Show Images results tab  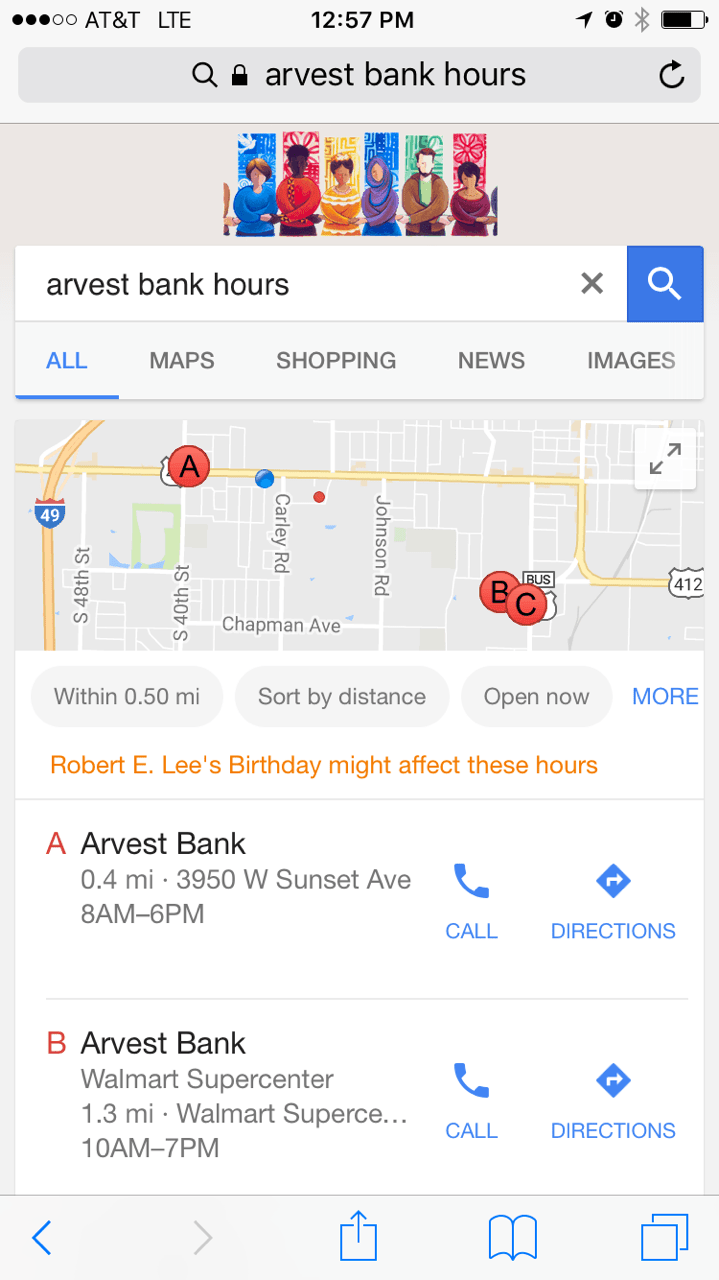click(631, 361)
